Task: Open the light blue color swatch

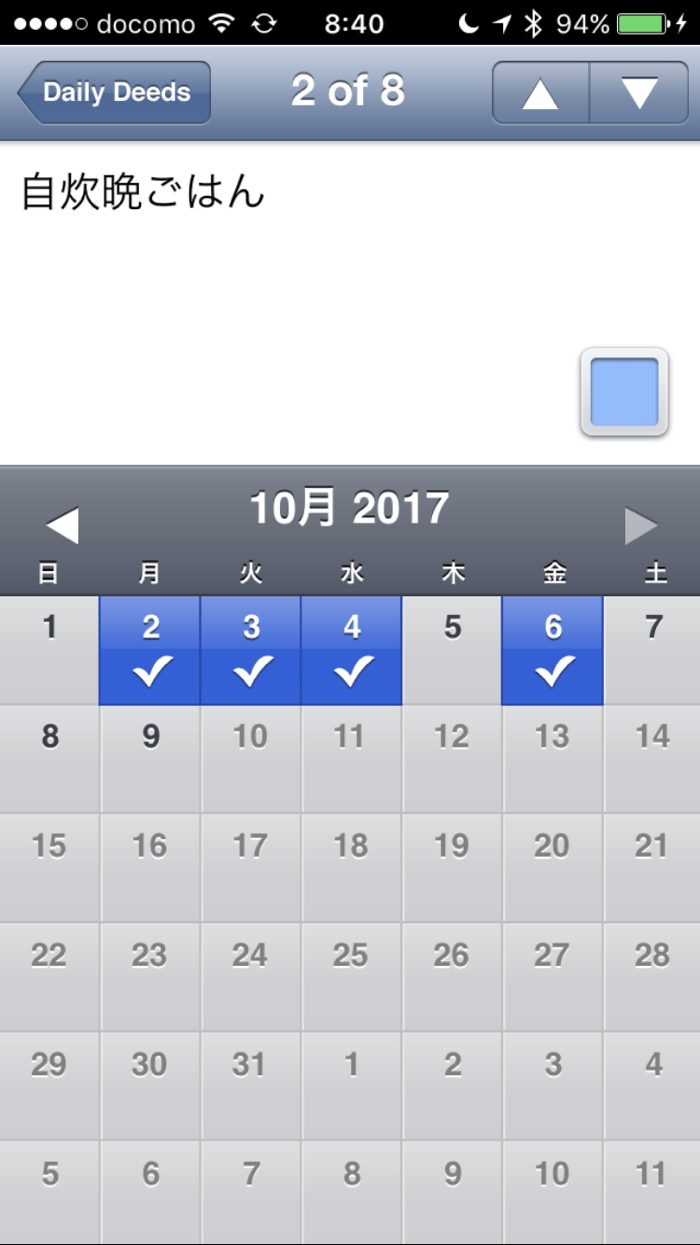Action: click(624, 392)
